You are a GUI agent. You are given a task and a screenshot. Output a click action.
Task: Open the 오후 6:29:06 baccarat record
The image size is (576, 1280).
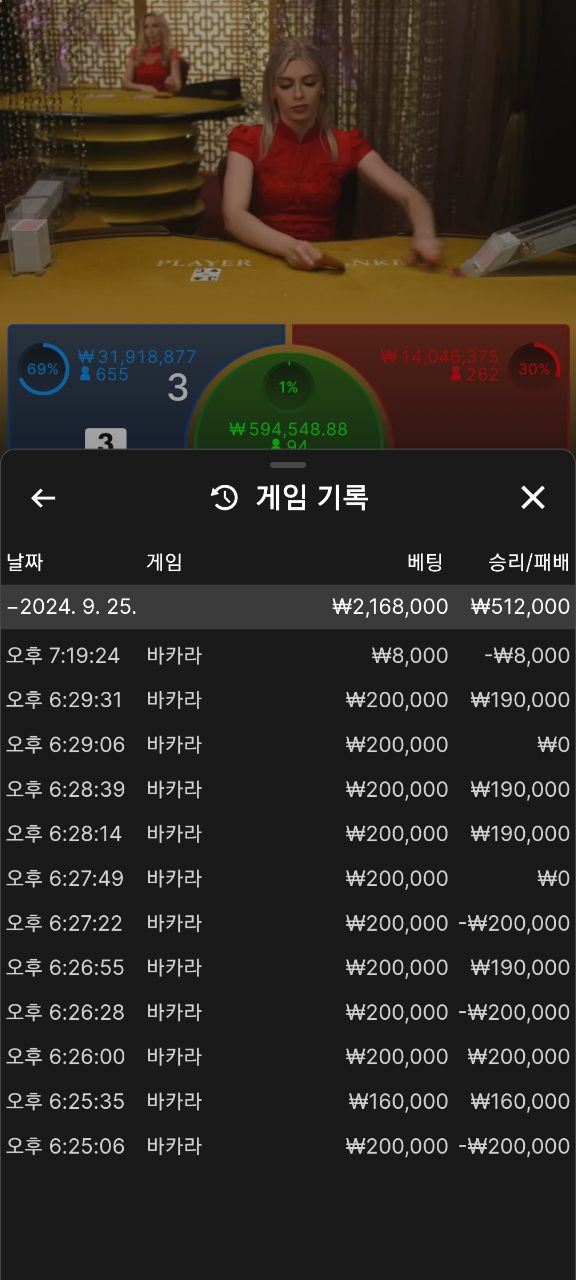[x=288, y=745]
